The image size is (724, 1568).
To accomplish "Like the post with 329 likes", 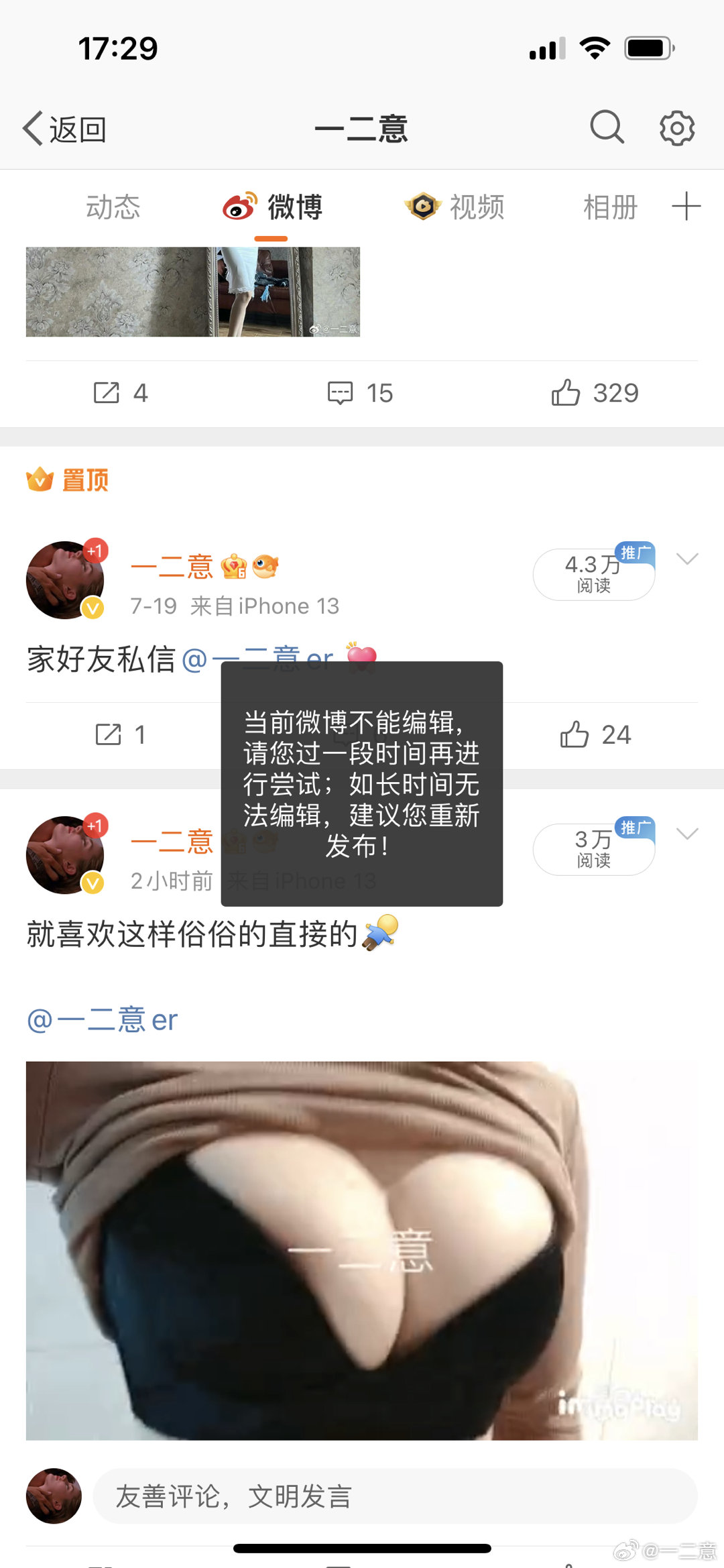I will point(595,393).
